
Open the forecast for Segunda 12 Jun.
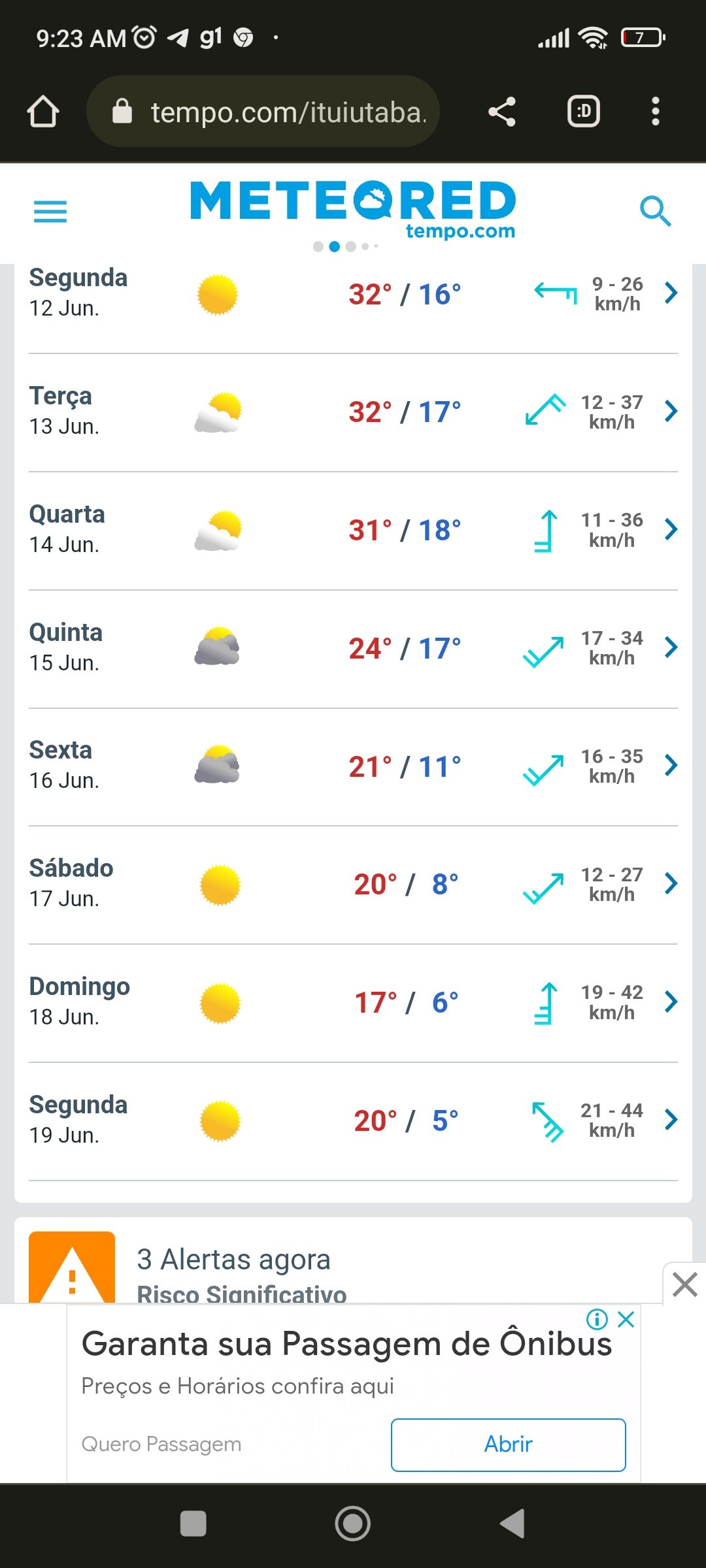[x=353, y=295]
